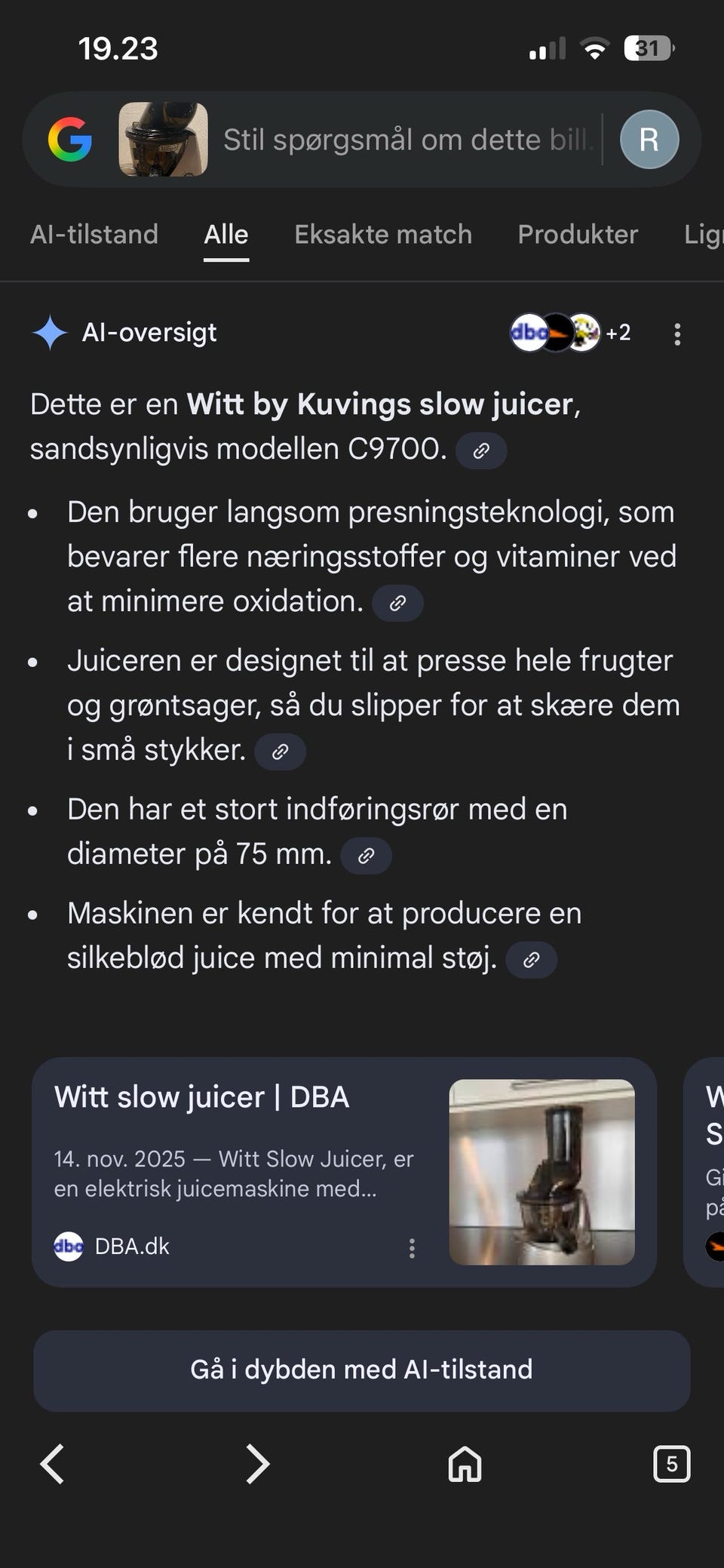Open the three-dot menu on the DBA card
Image resolution: width=724 pixels, height=1568 pixels.
point(412,1248)
